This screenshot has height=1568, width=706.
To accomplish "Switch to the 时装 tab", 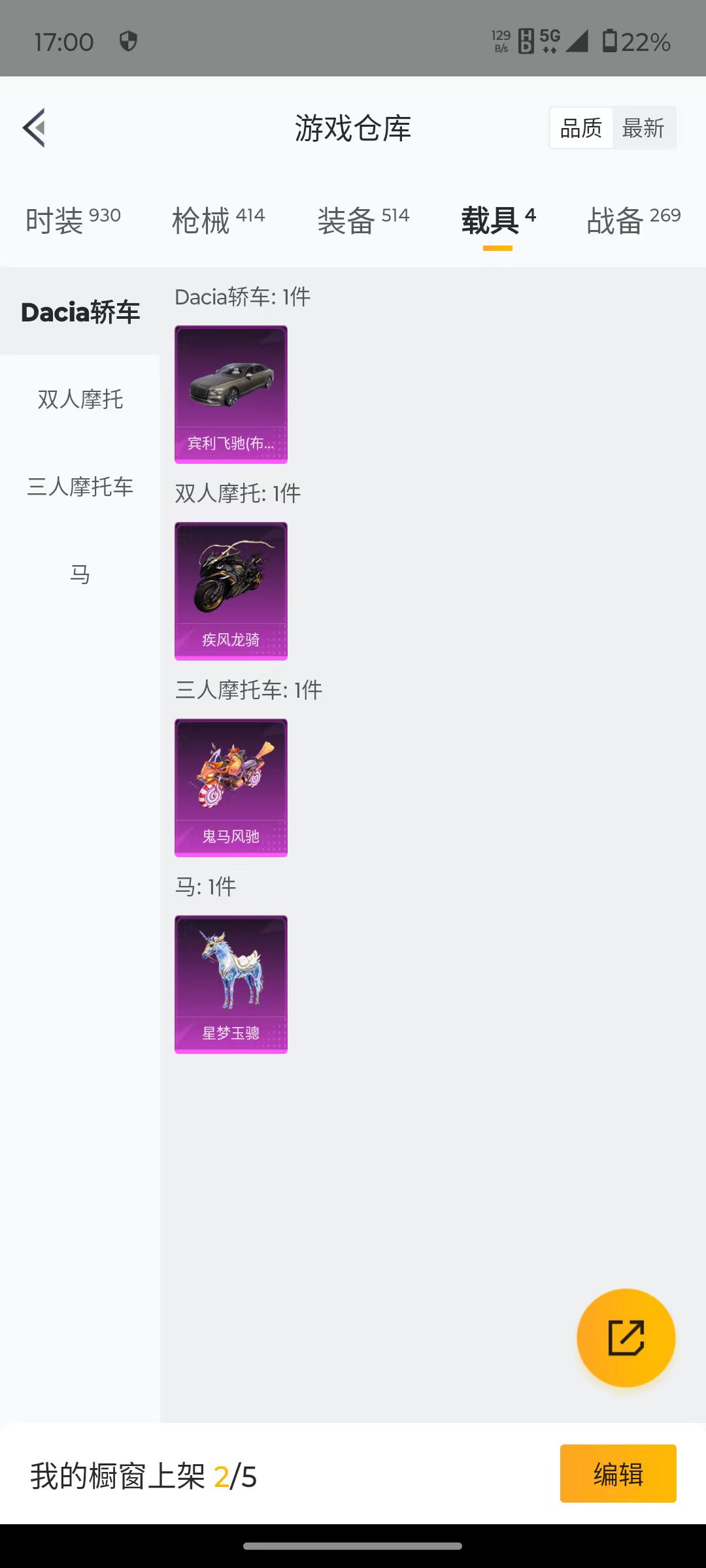I will pos(73,220).
